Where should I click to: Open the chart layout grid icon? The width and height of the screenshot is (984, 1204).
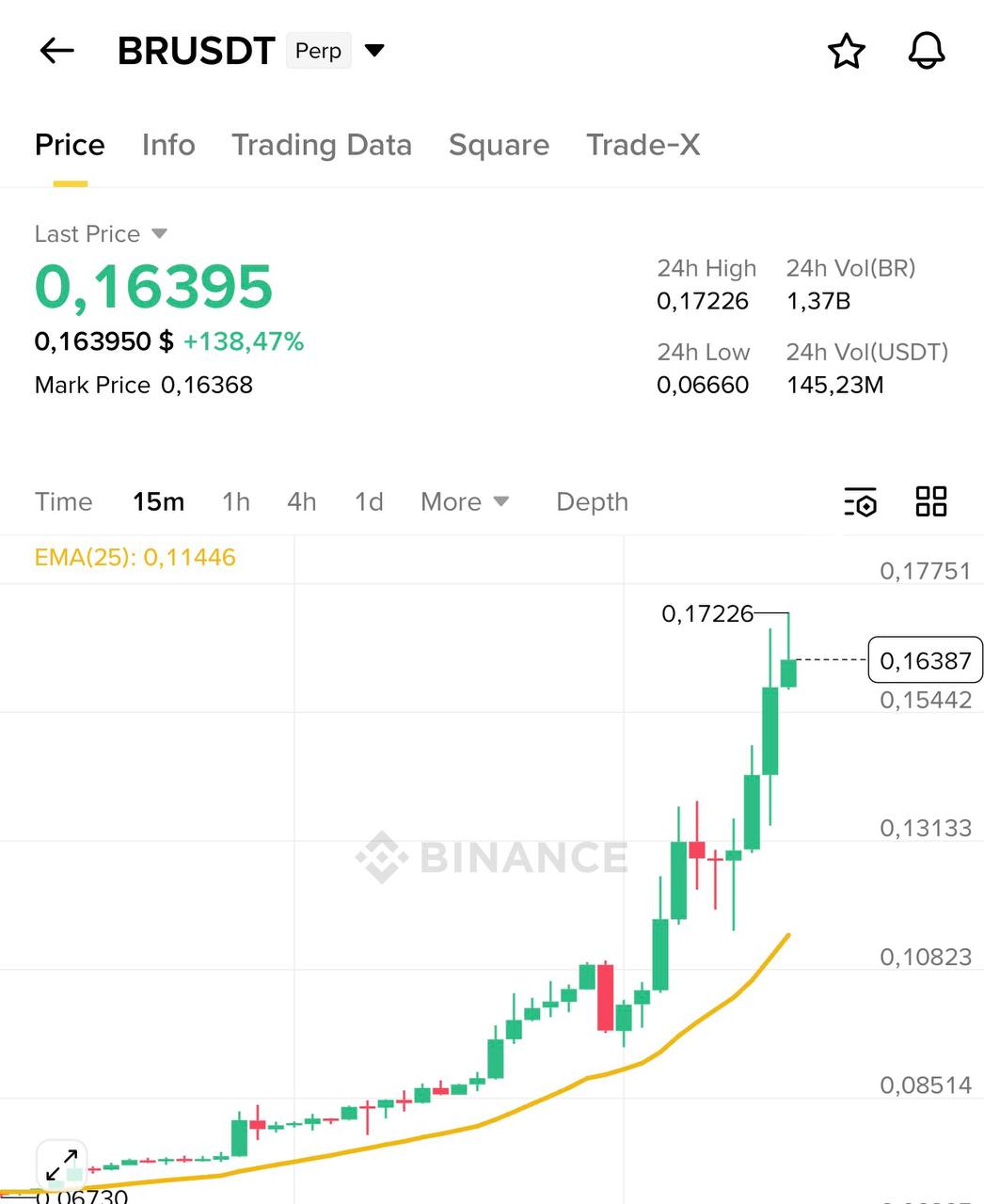[x=930, y=501]
